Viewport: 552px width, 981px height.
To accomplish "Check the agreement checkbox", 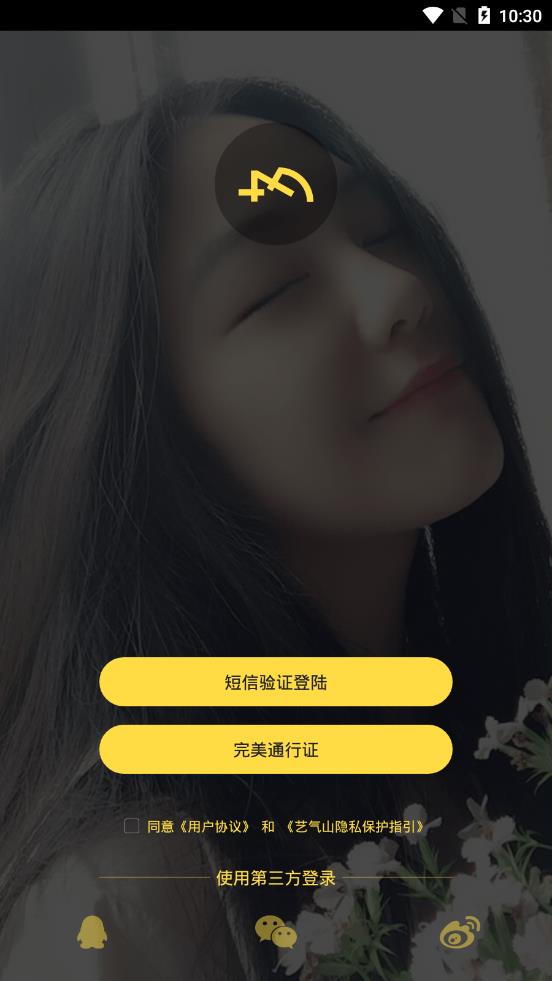I will [x=131, y=826].
